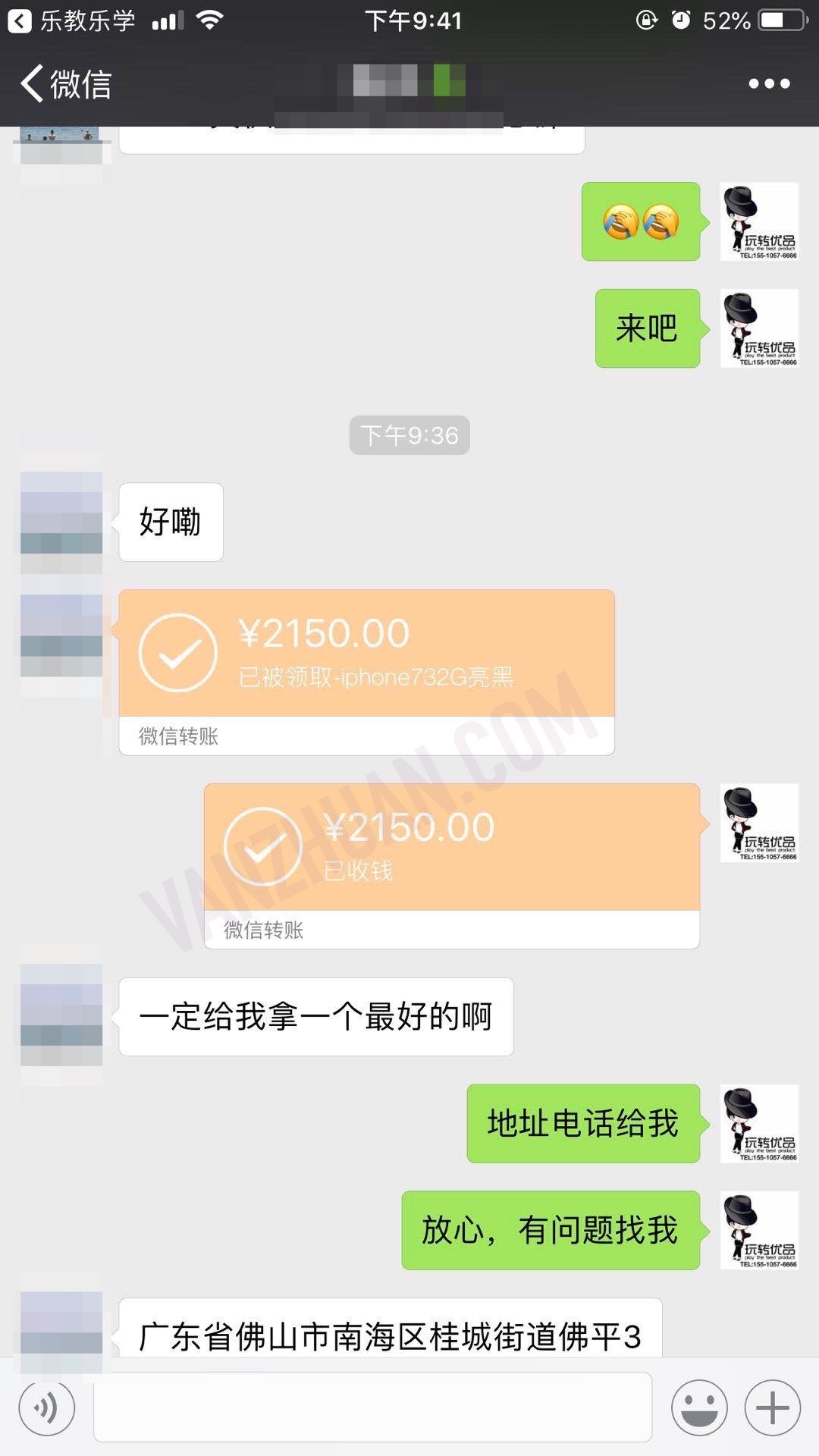Open the ¥2150.00 已收钱 transfer card

pyautogui.click(x=451, y=849)
